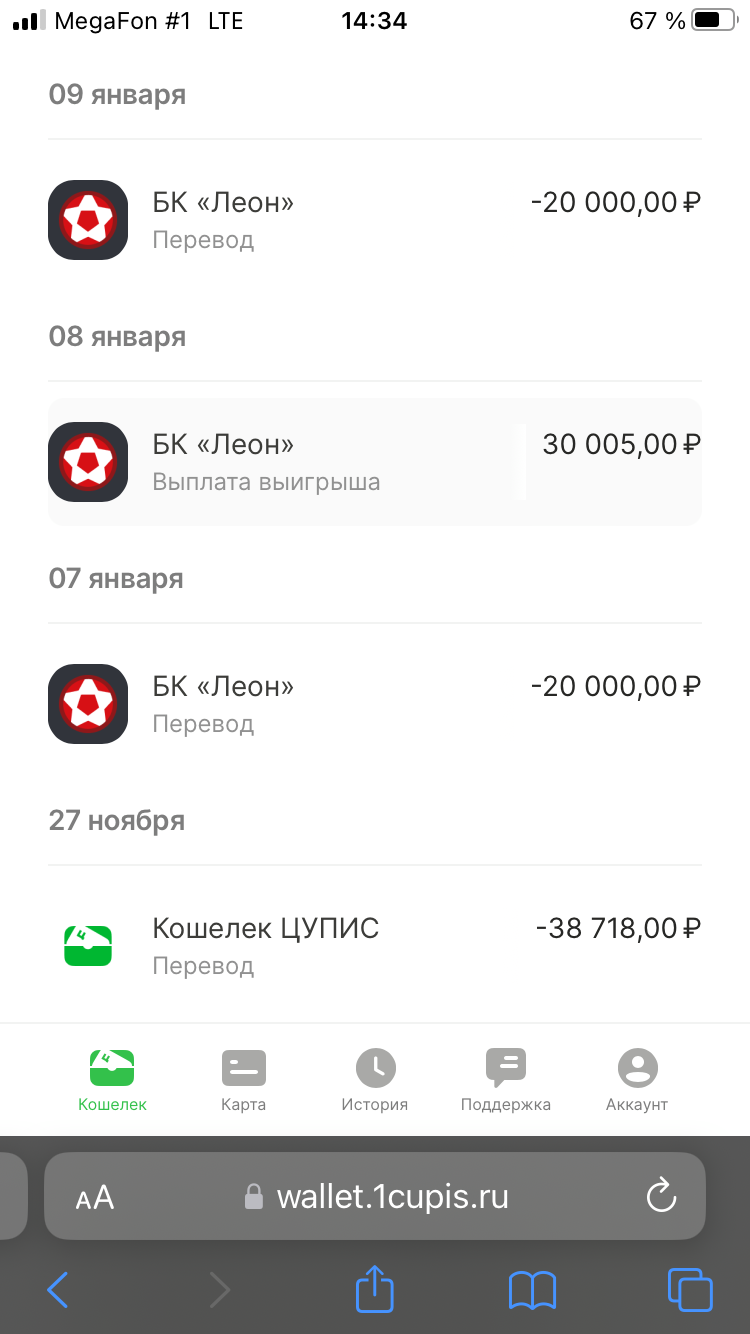Open the AA text size menu
Screen dimensions: 750x1334
95,1197
